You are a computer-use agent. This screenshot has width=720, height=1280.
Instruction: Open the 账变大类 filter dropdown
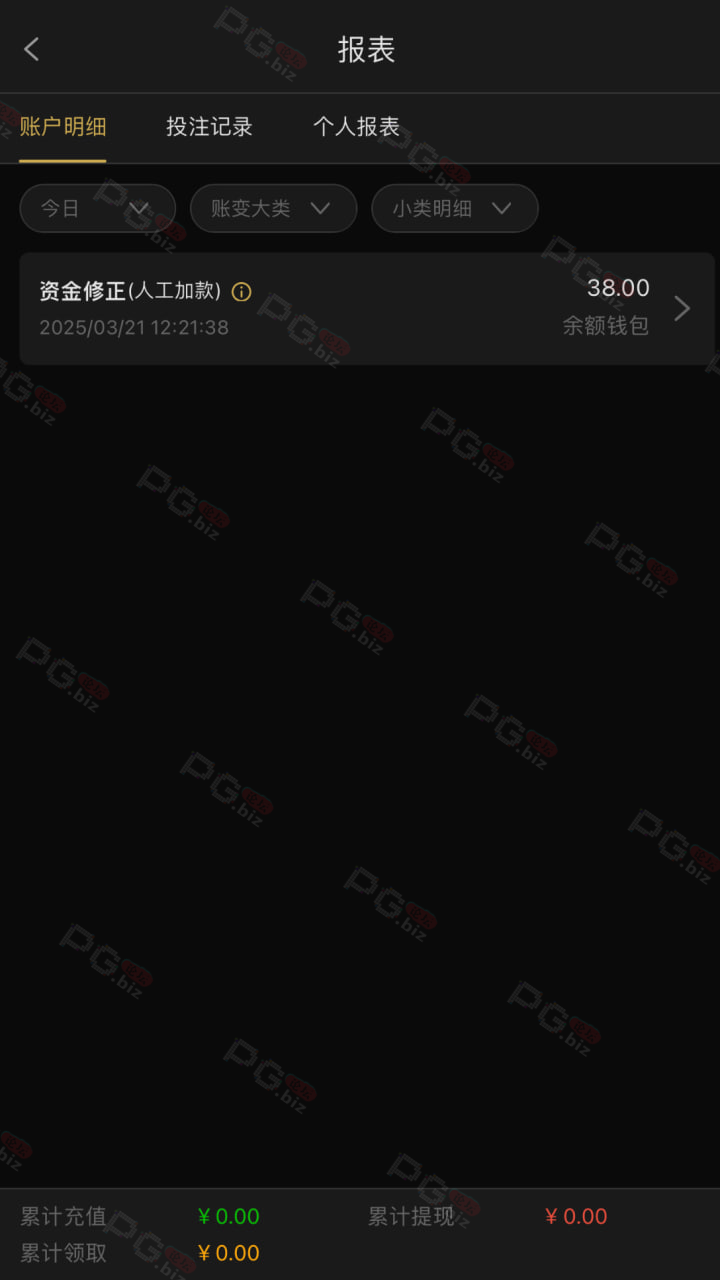[x=273, y=209]
